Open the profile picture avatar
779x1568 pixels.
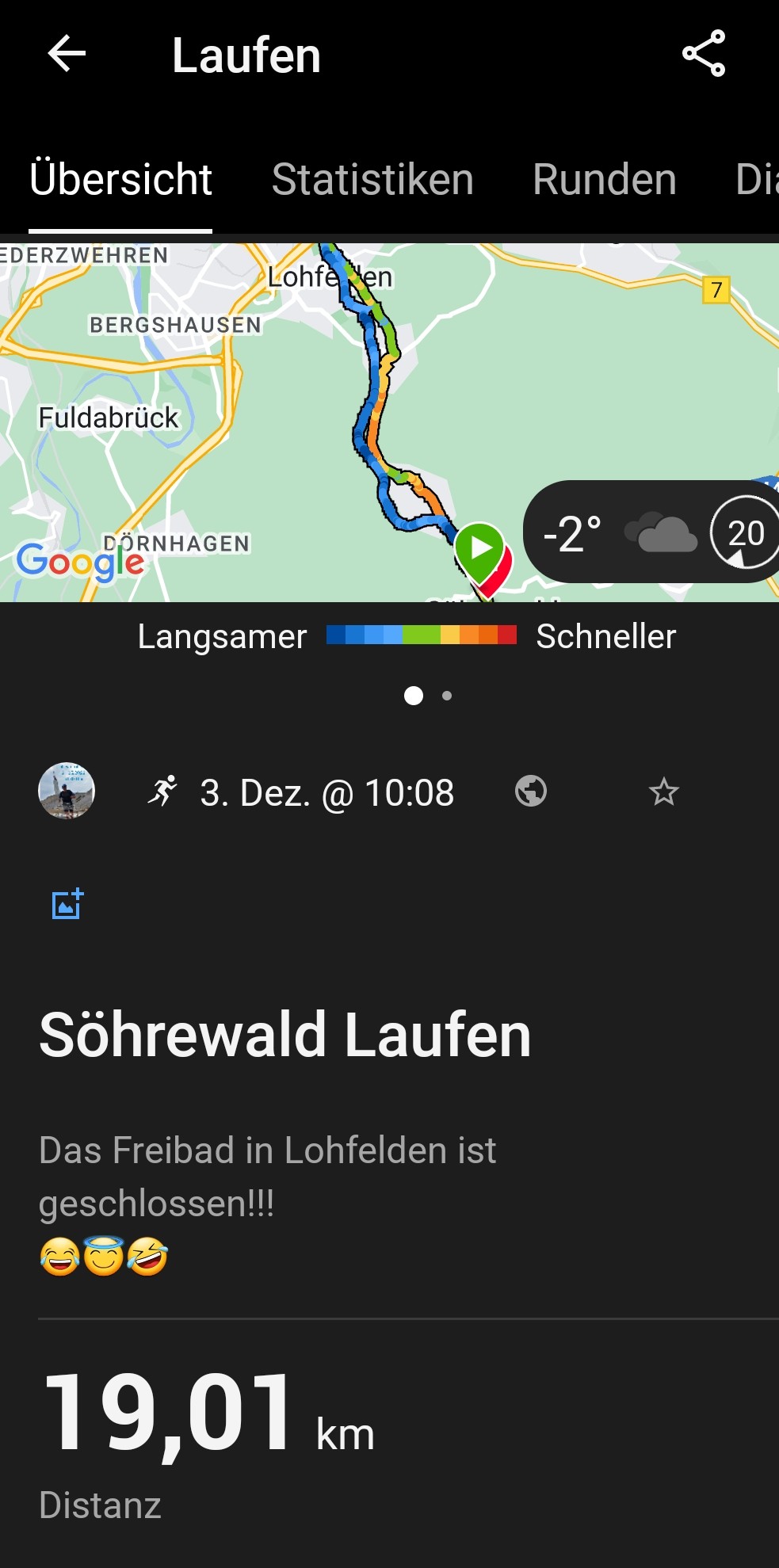click(x=67, y=791)
